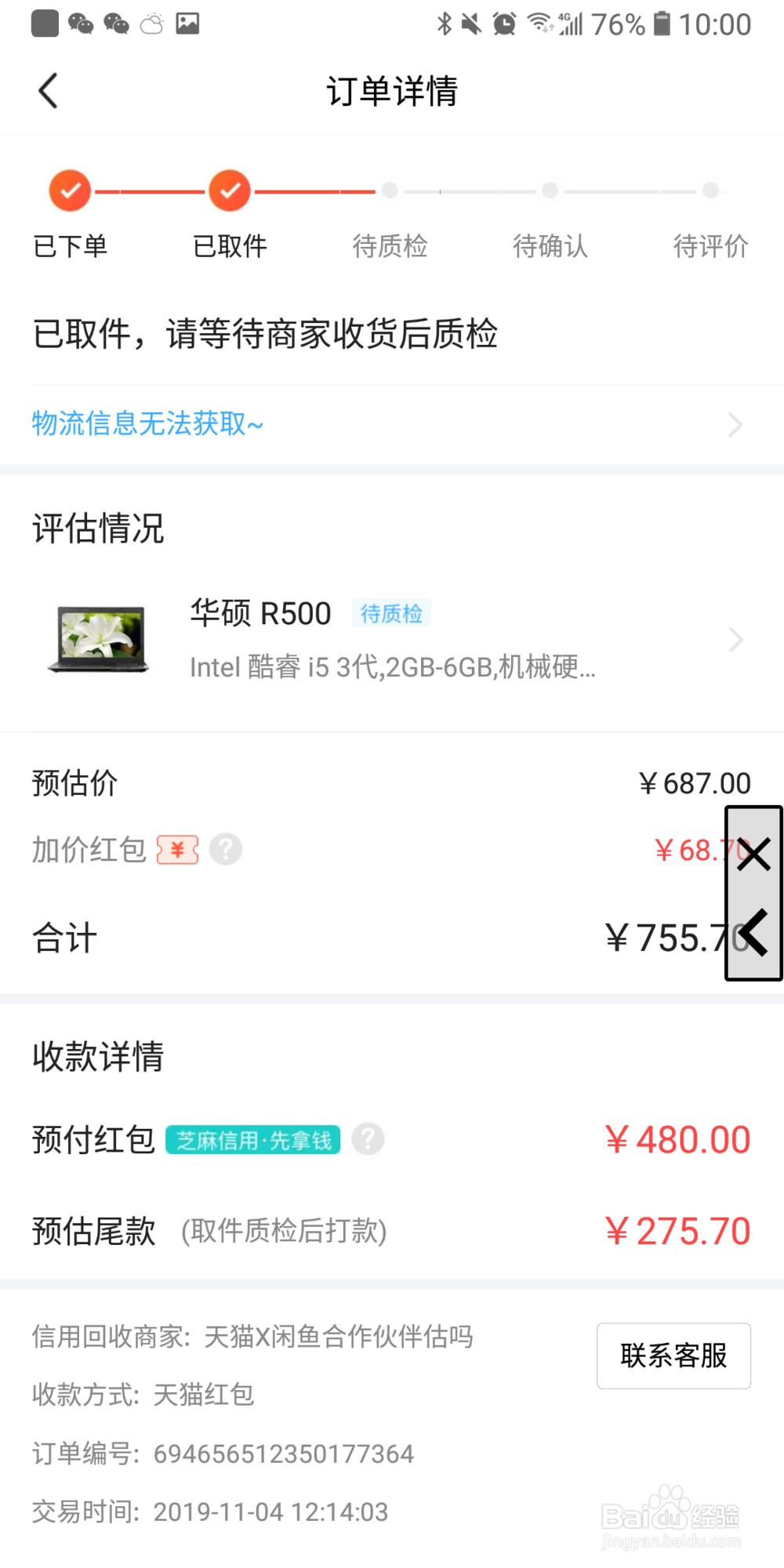Select the 已下单 completed step icon
The width and height of the screenshot is (784, 1568).
tap(70, 191)
